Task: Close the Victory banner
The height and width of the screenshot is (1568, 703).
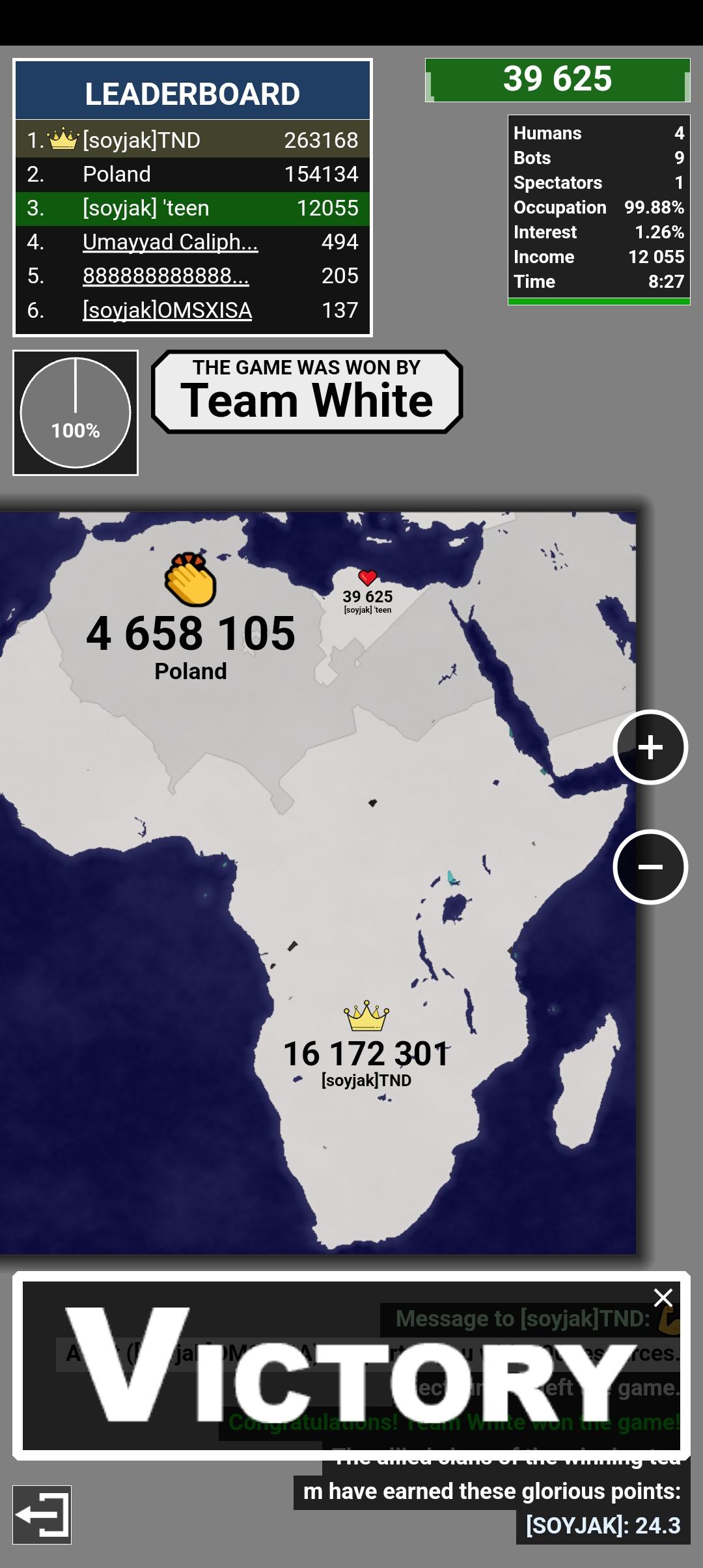Action: click(663, 1297)
